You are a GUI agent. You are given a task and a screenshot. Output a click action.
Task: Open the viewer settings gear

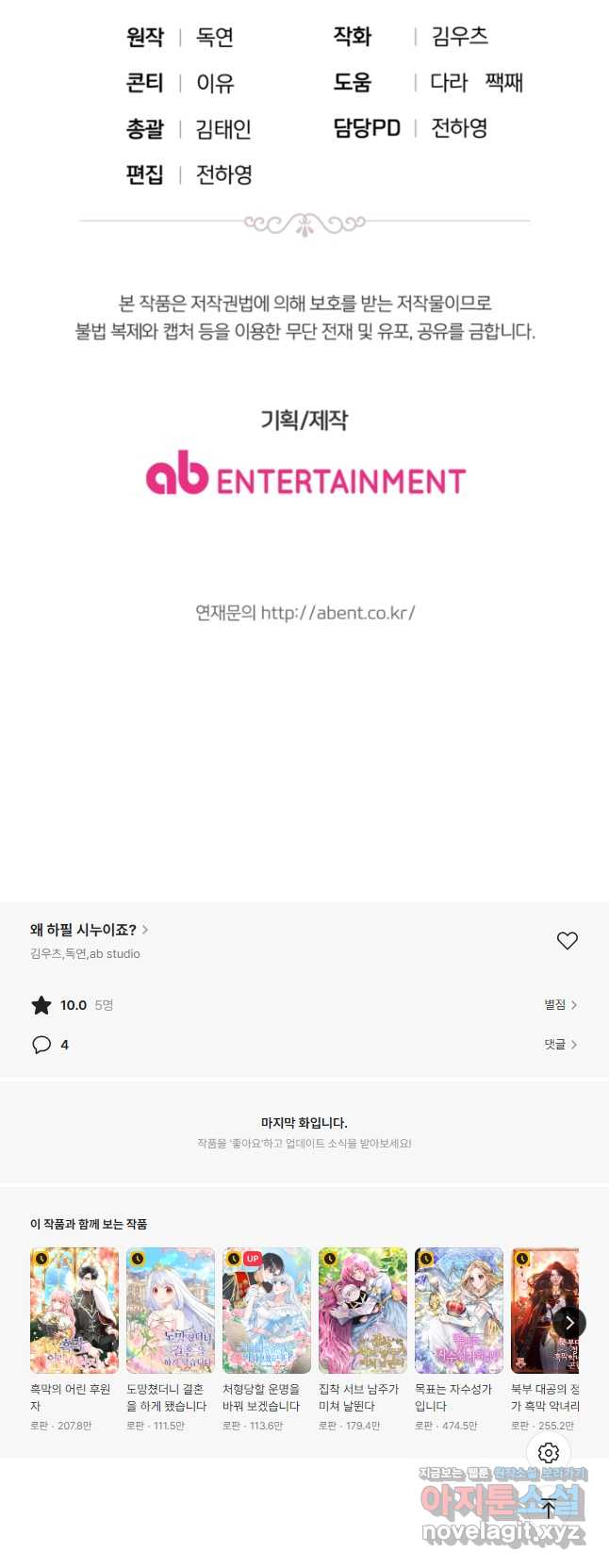click(549, 1453)
